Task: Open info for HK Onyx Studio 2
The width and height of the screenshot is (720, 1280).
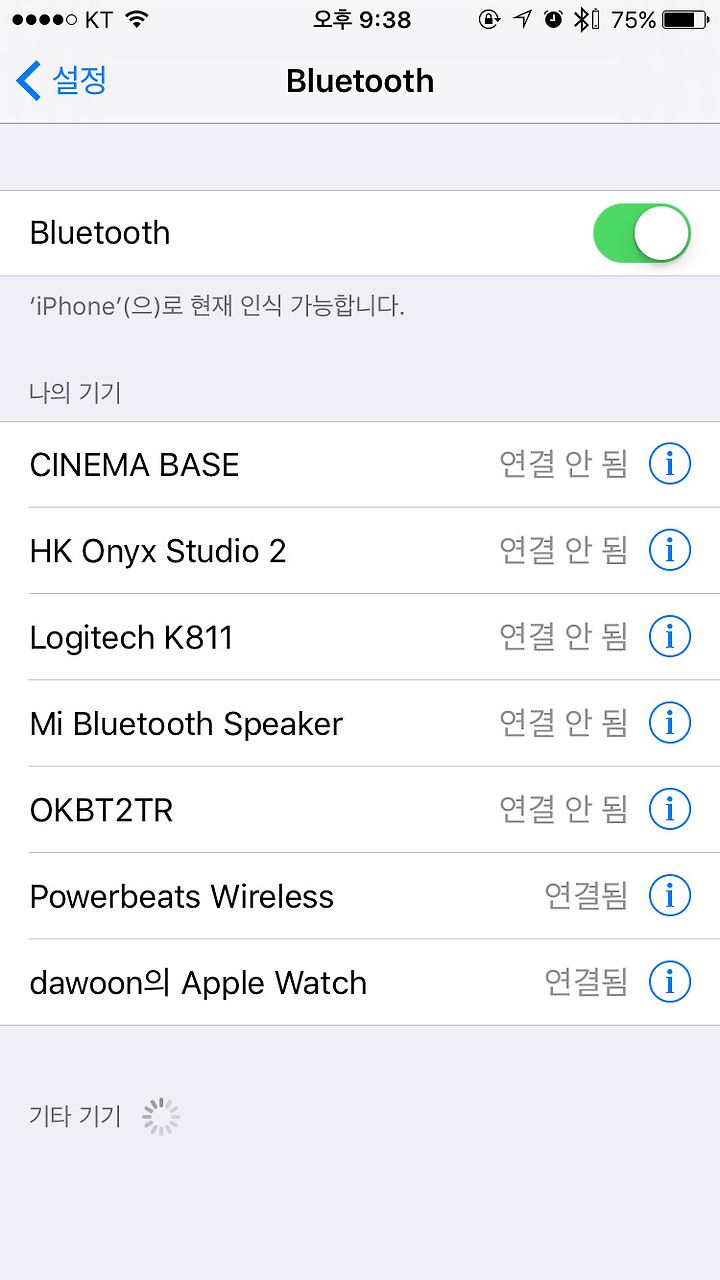Action: click(670, 550)
